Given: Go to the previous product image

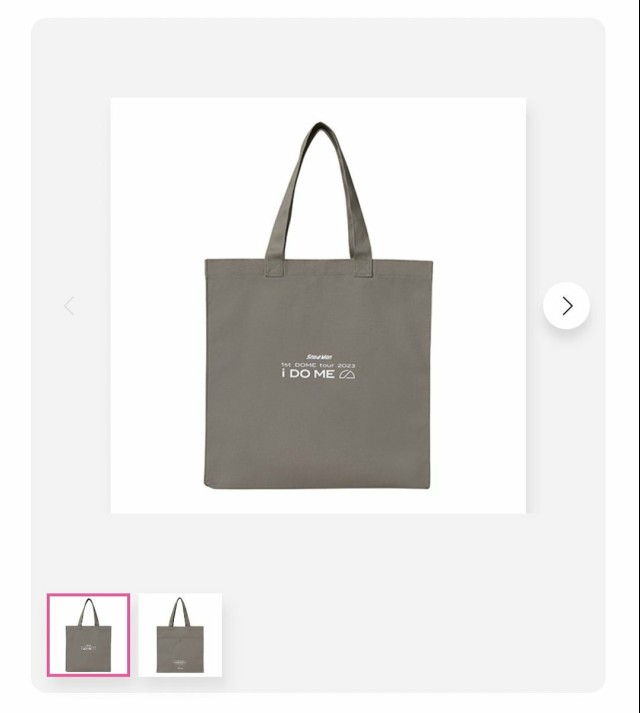Looking at the screenshot, I should tap(69, 306).
